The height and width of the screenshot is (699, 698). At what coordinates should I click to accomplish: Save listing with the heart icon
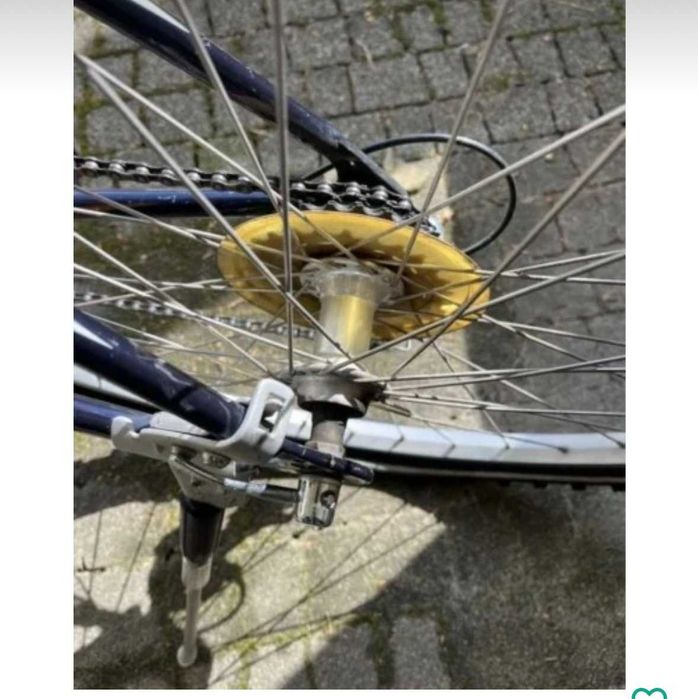point(649,694)
